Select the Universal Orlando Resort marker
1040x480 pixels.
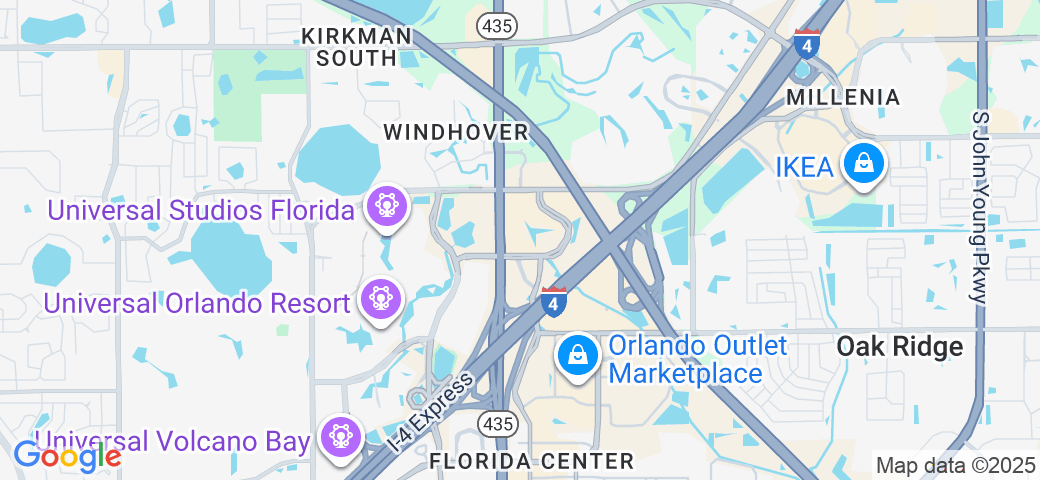(x=381, y=299)
